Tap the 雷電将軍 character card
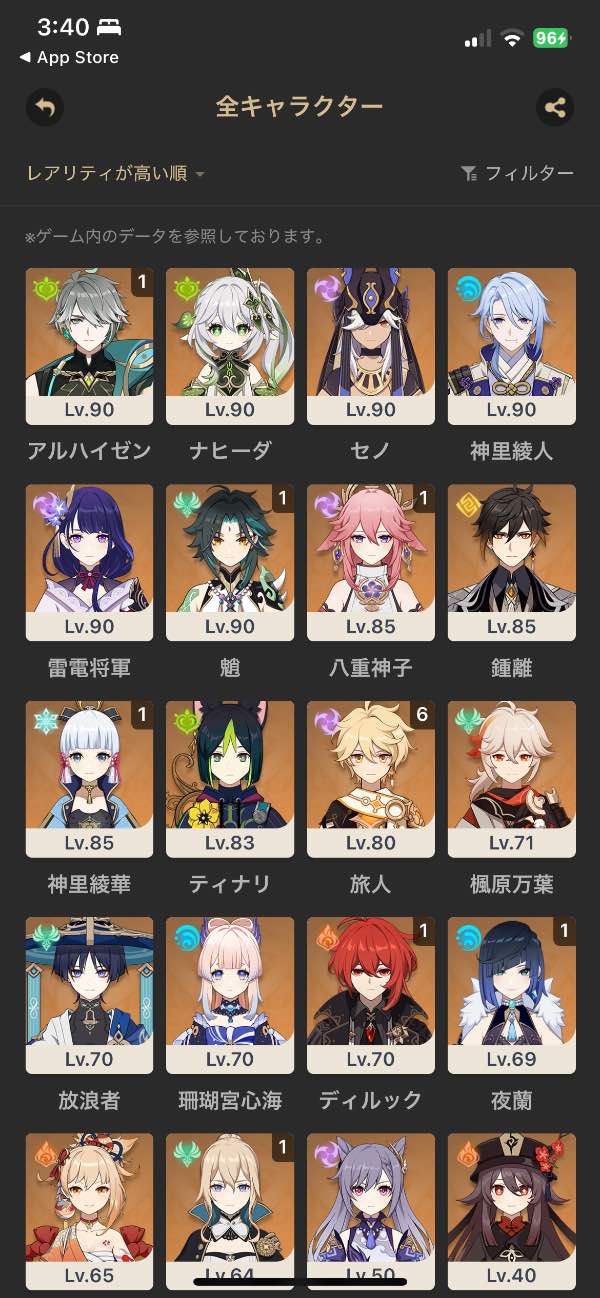This screenshot has height=1298, width=600. 89,562
